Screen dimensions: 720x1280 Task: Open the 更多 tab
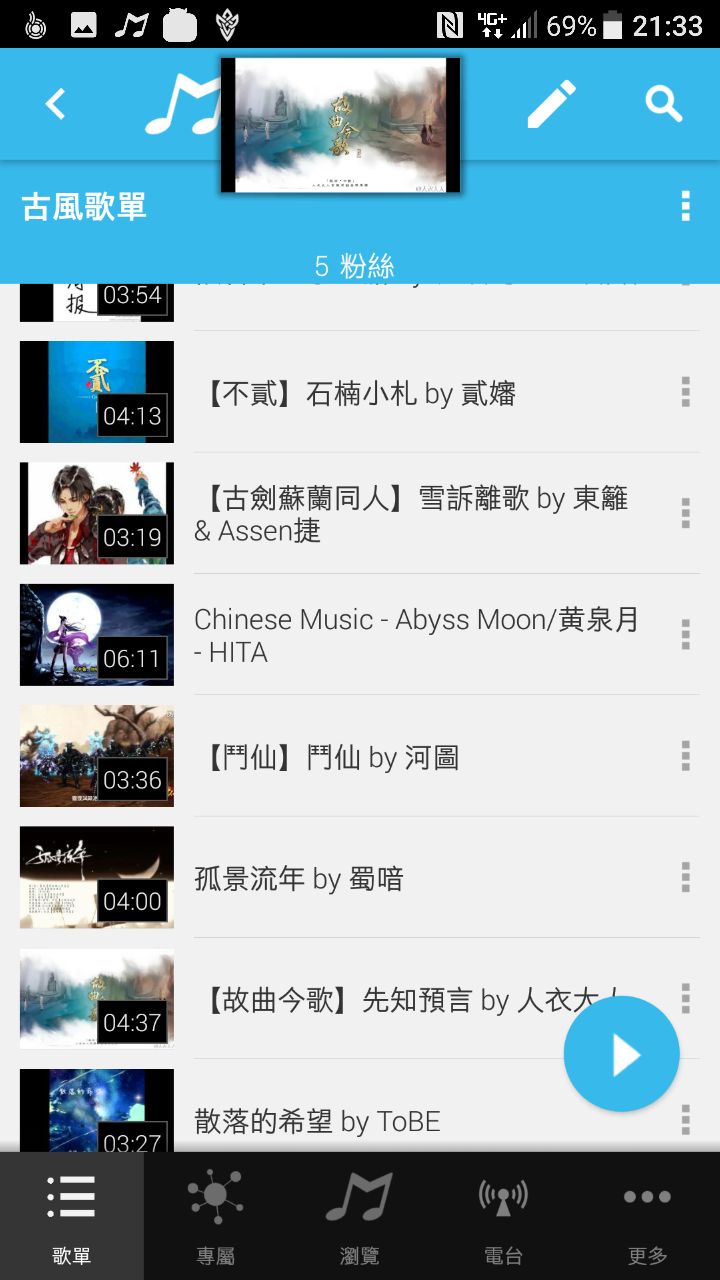pos(647,1216)
